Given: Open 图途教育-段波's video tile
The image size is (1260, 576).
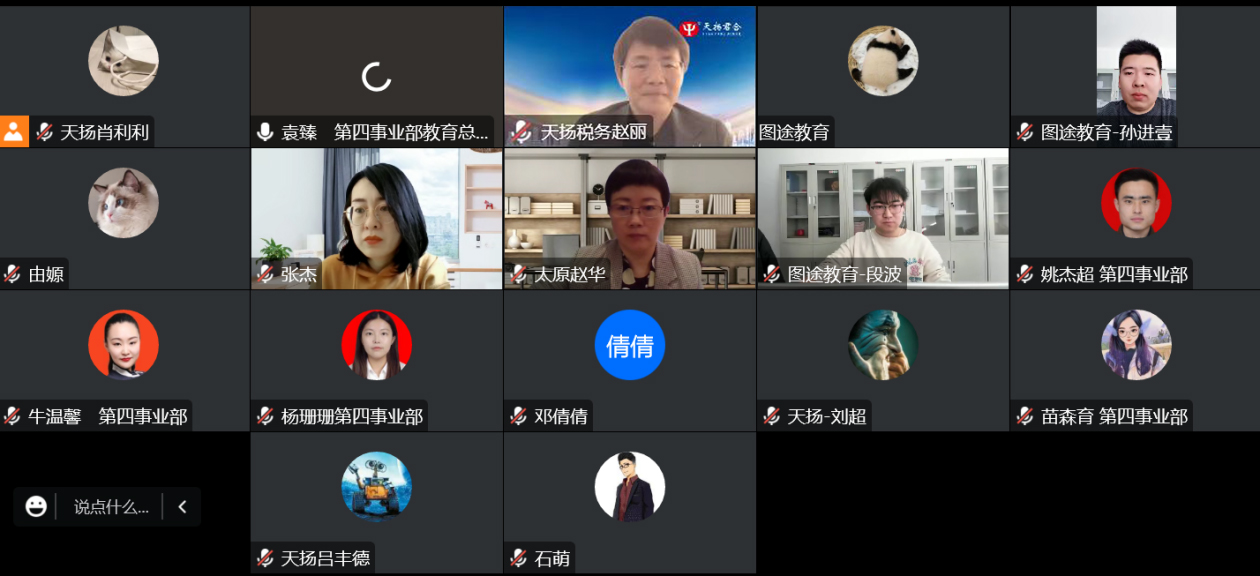Looking at the screenshot, I should tap(883, 218).
